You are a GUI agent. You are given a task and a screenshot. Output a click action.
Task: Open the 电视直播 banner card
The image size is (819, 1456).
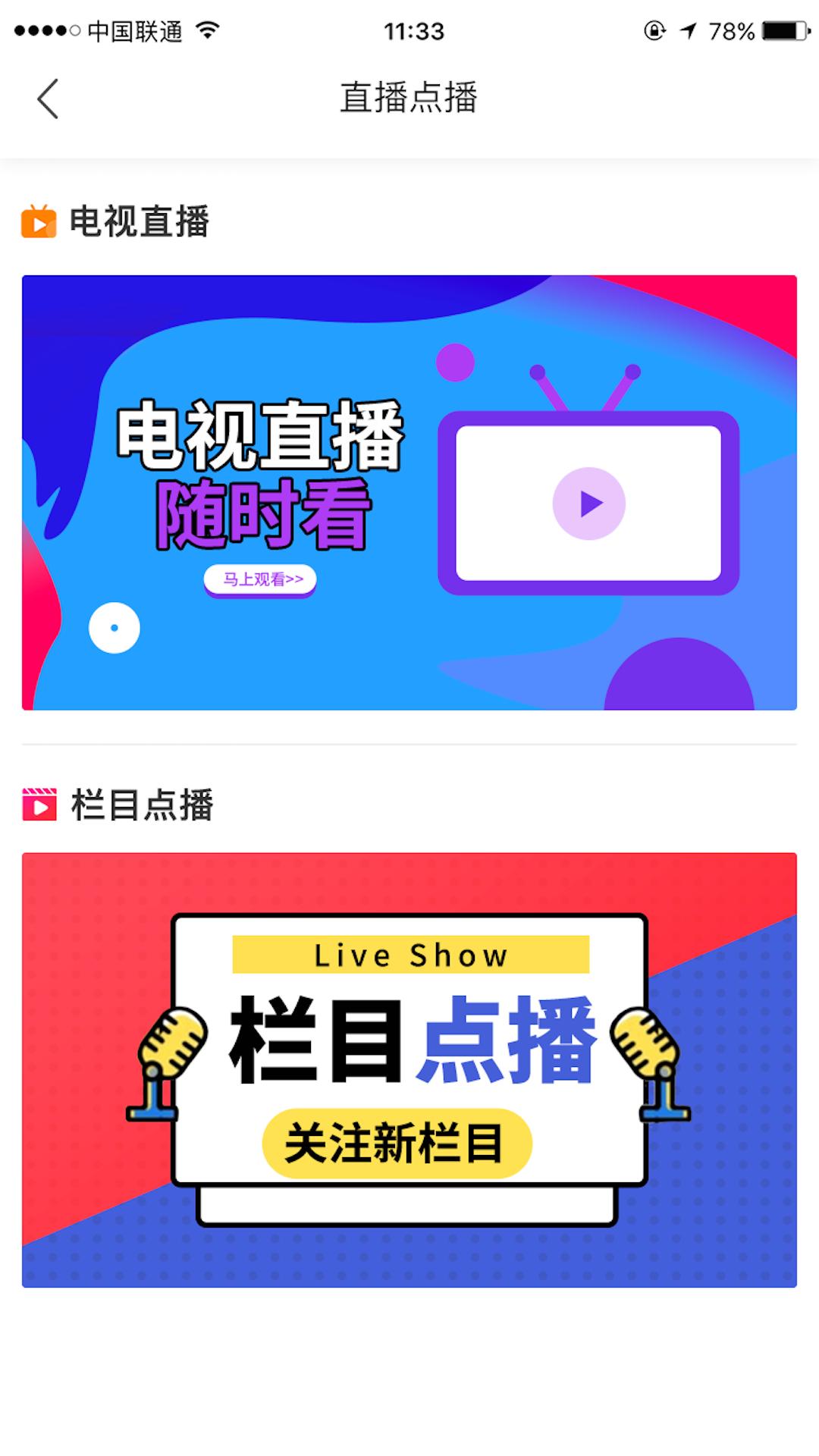(x=409, y=493)
